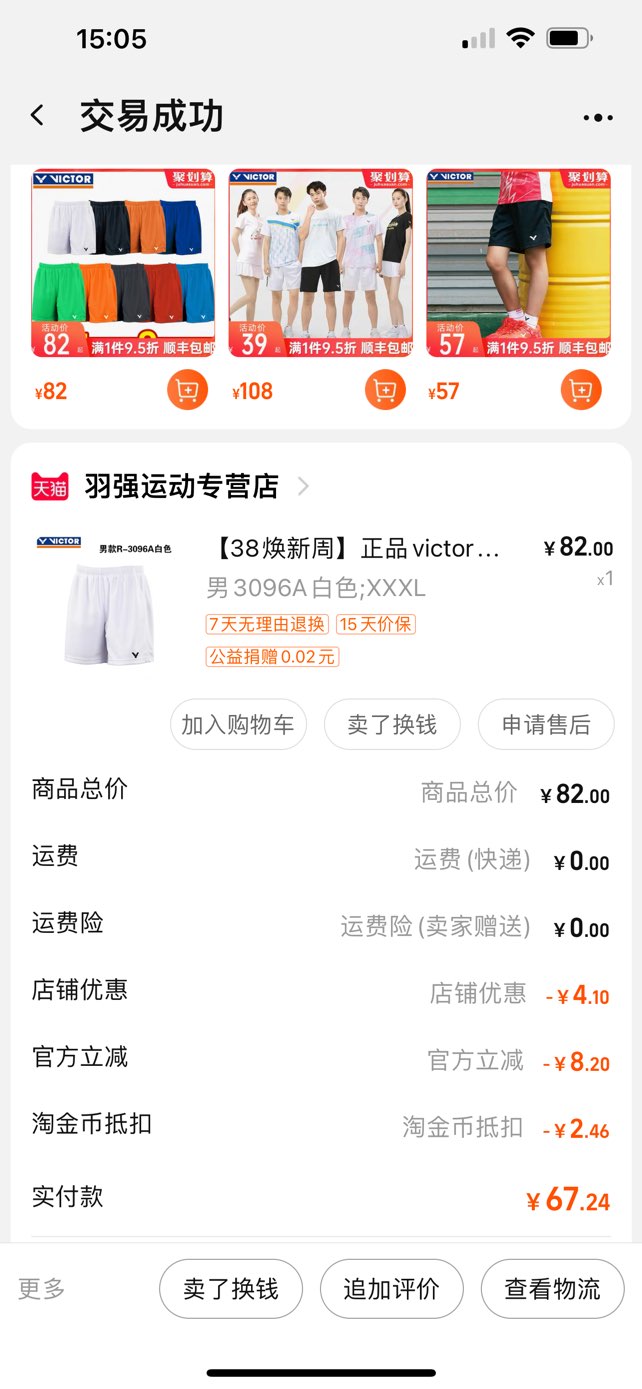
Task: Go back from the 交易成功 page
Action: pos(38,116)
